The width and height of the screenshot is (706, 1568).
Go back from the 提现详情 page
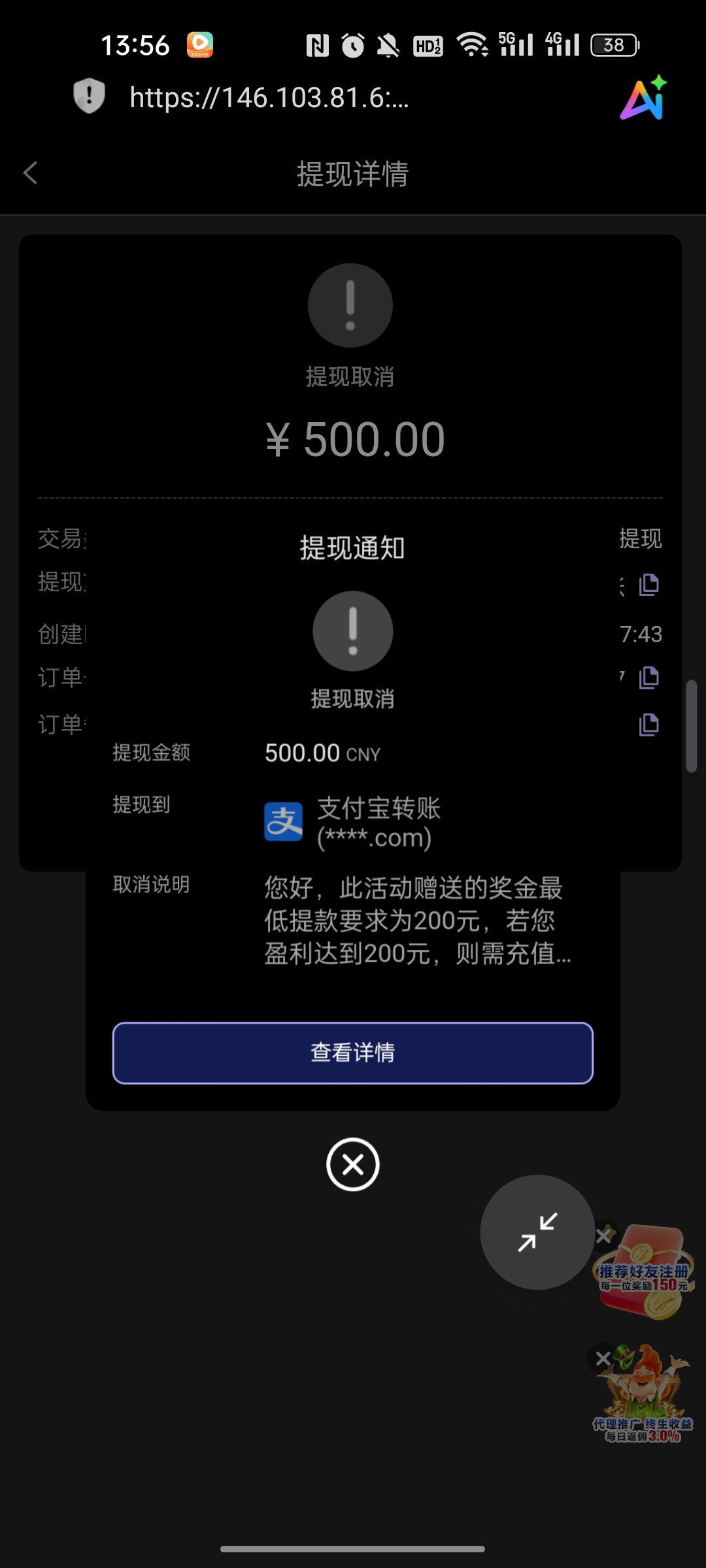(30, 173)
